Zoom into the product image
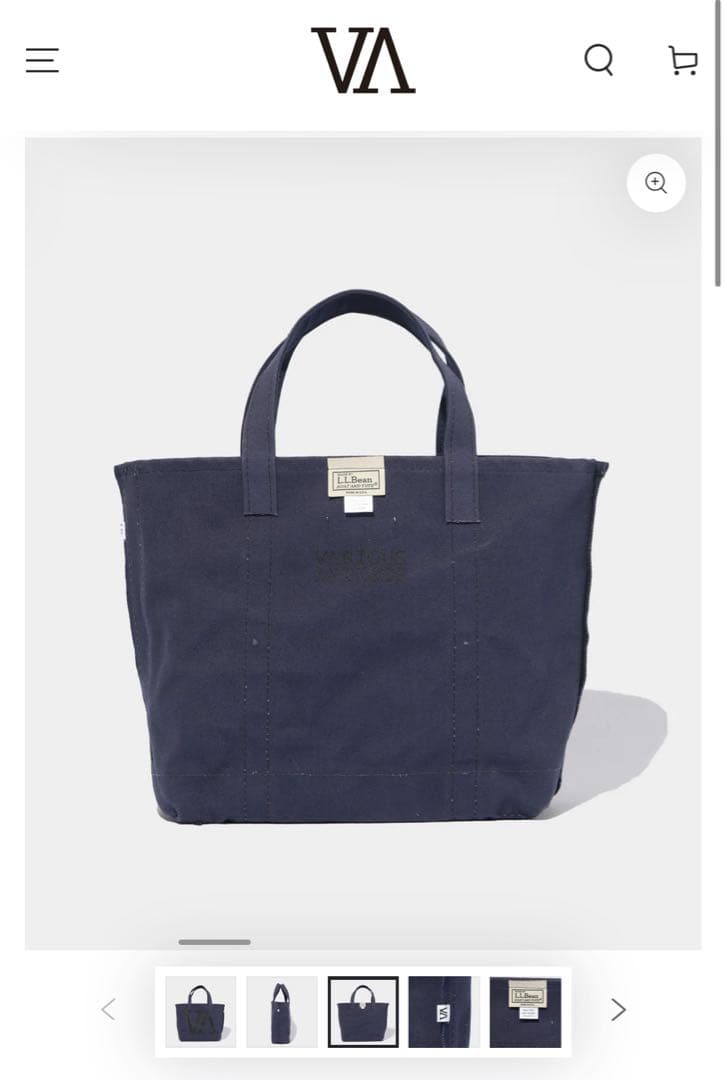This screenshot has width=727, height=1080. (x=656, y=183)
